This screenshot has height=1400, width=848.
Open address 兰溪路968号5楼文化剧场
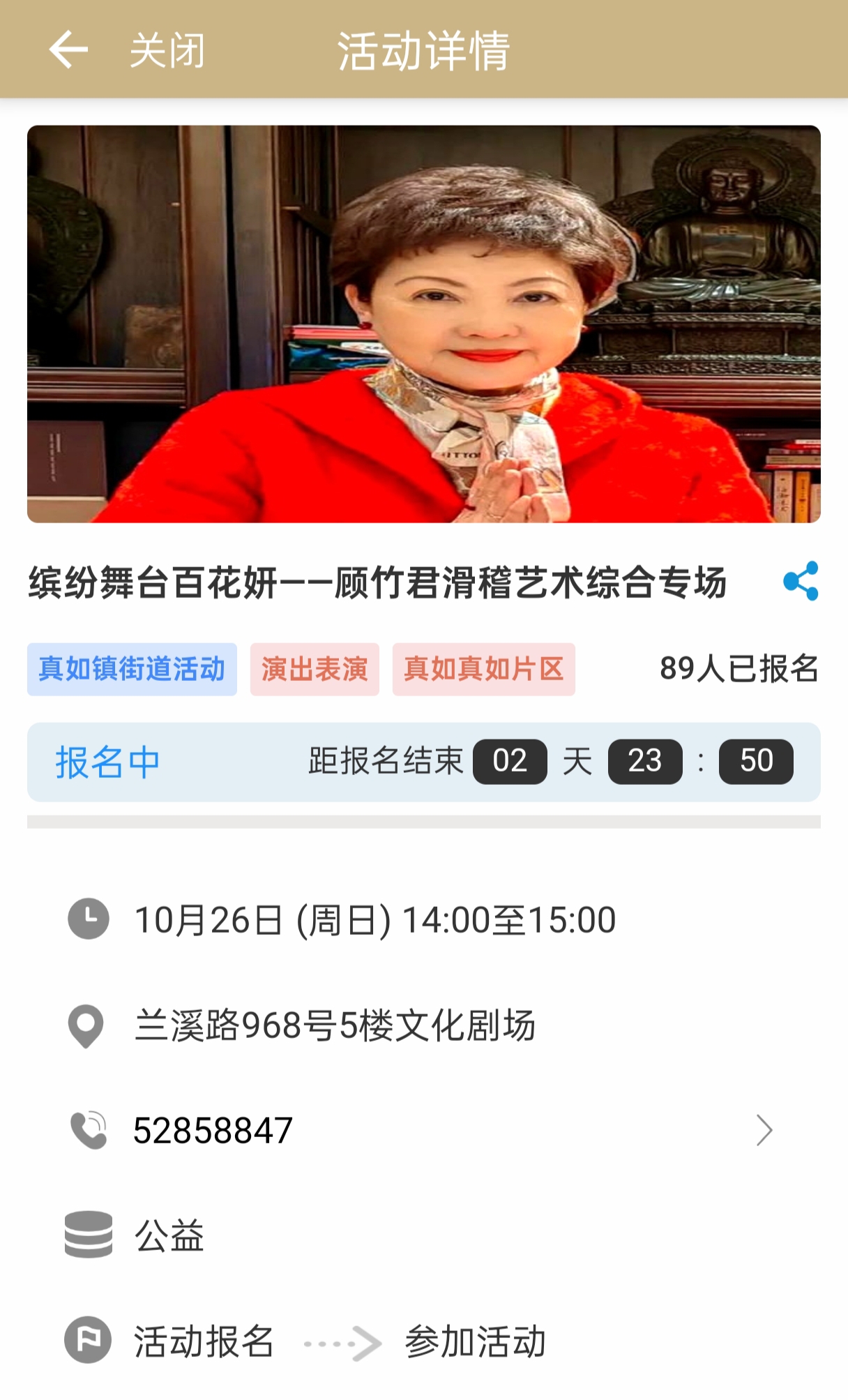pos(335,1025)
